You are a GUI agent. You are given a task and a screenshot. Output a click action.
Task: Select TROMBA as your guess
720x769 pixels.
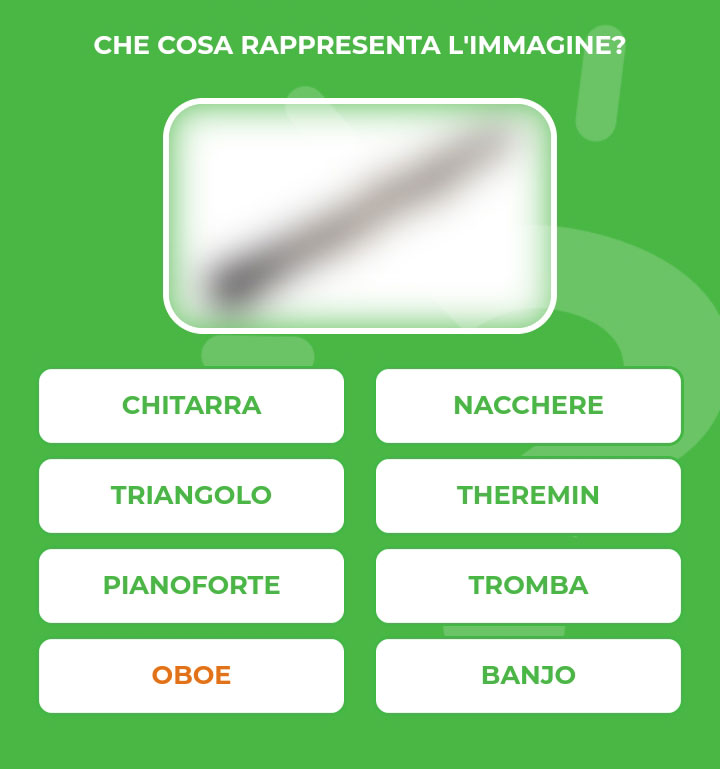click(528, 586)
